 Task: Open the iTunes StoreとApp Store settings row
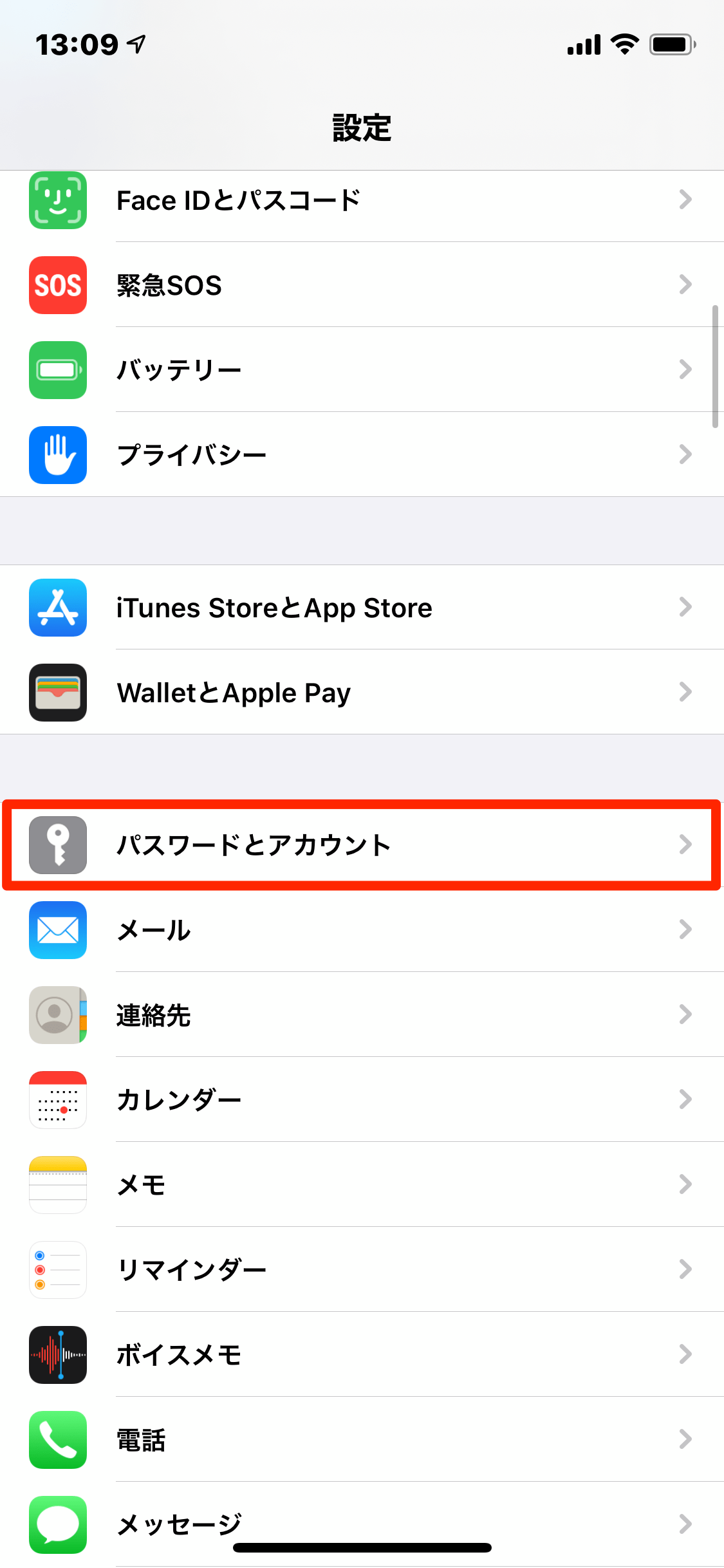tap(360, 608)
